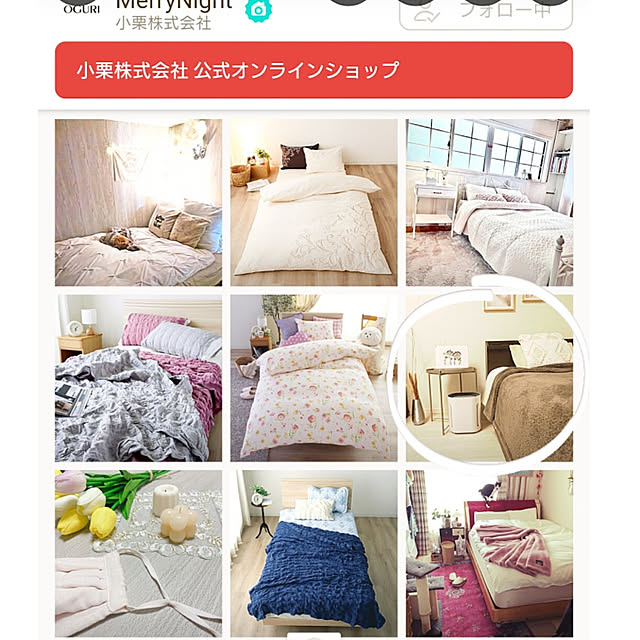Open the tulips and pink mask photo

click(139, 553)
